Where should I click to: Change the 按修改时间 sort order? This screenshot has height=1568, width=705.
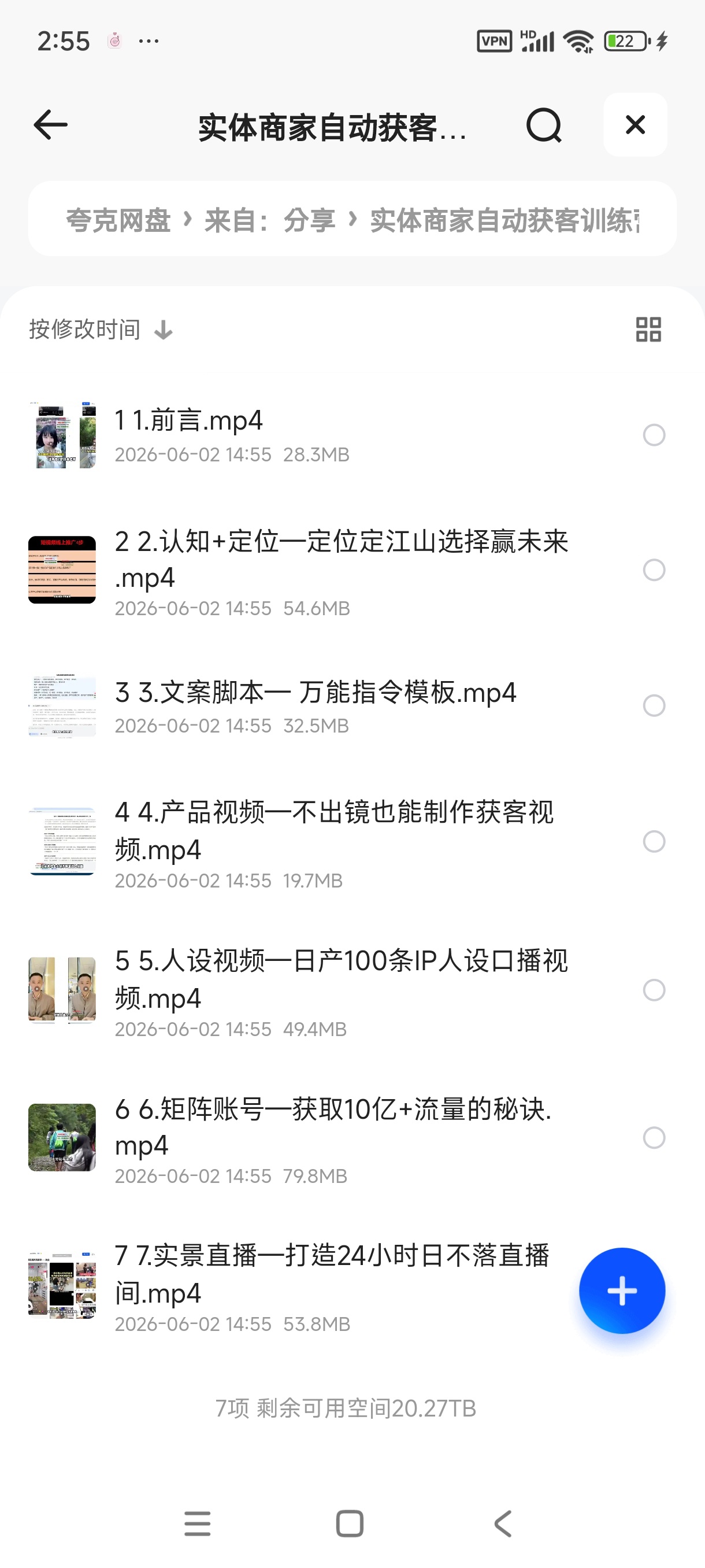[x=101, y=330]
